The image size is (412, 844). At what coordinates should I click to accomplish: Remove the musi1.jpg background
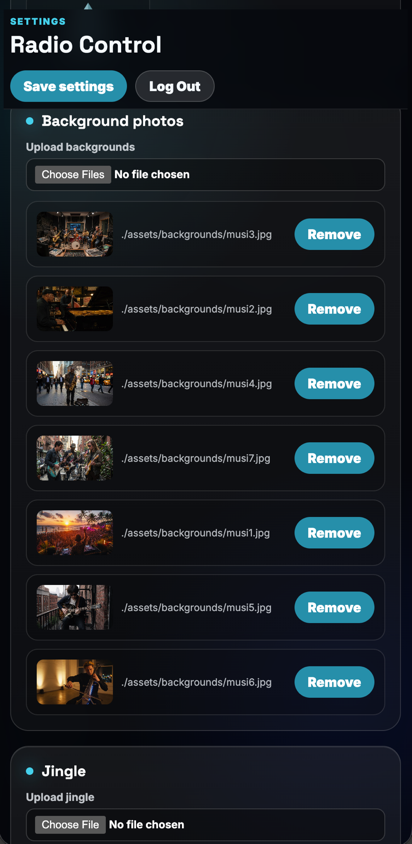coord(334,533)
